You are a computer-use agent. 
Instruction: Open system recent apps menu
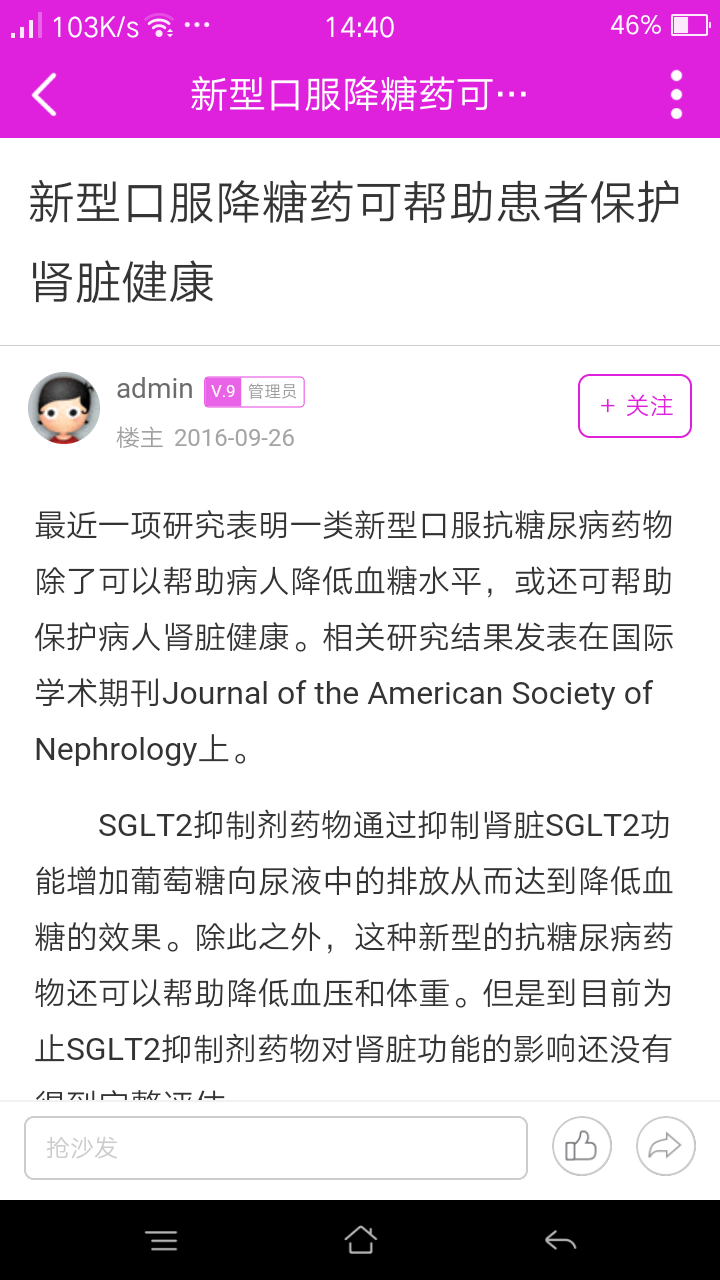(162, 1241)
